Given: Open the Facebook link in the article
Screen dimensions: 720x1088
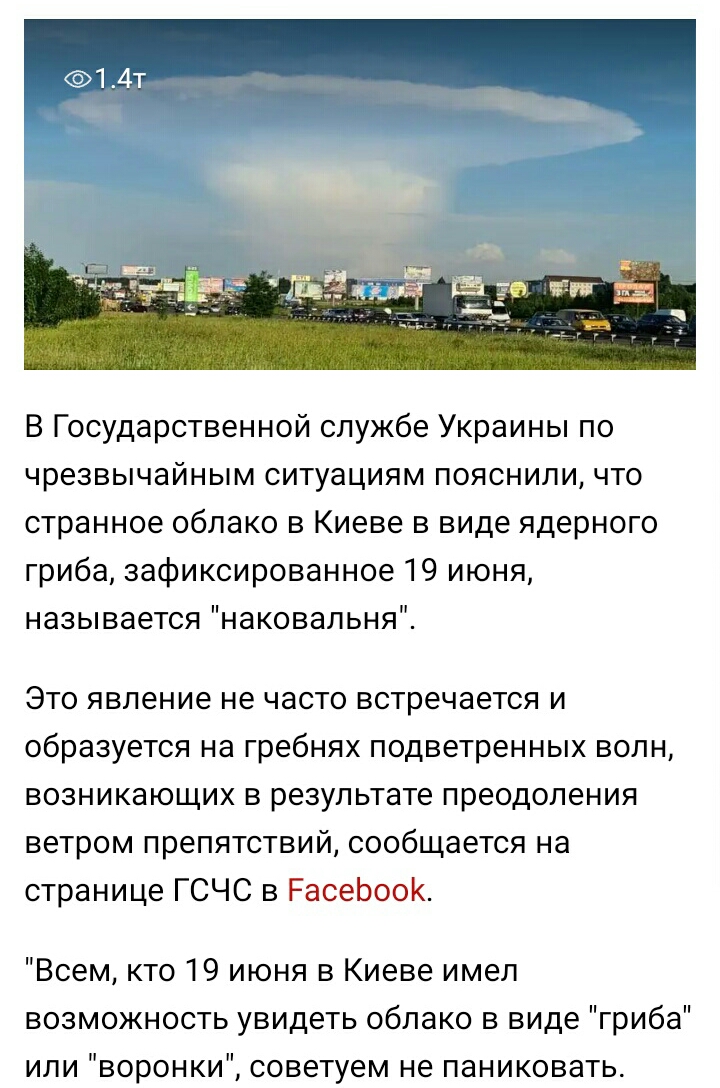Looking at the screenshot, I should click(x=356, y=889).
